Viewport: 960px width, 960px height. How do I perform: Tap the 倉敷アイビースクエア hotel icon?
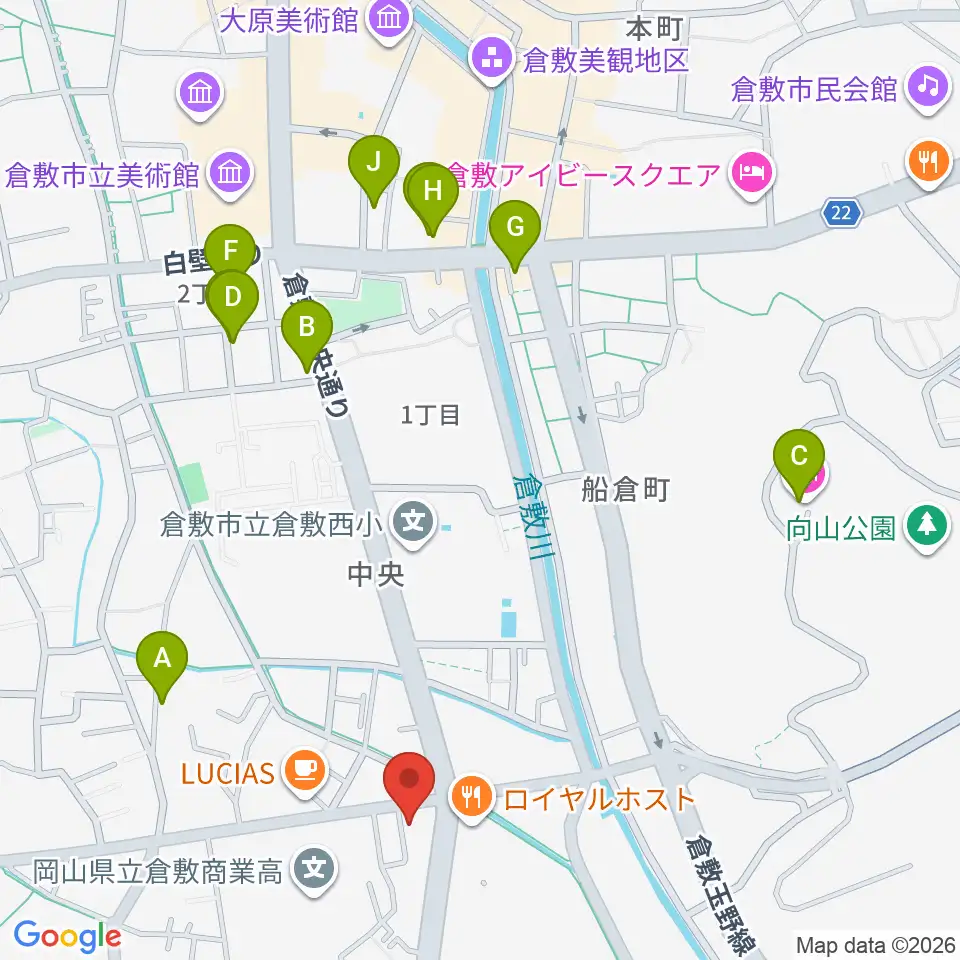[753, 174]
